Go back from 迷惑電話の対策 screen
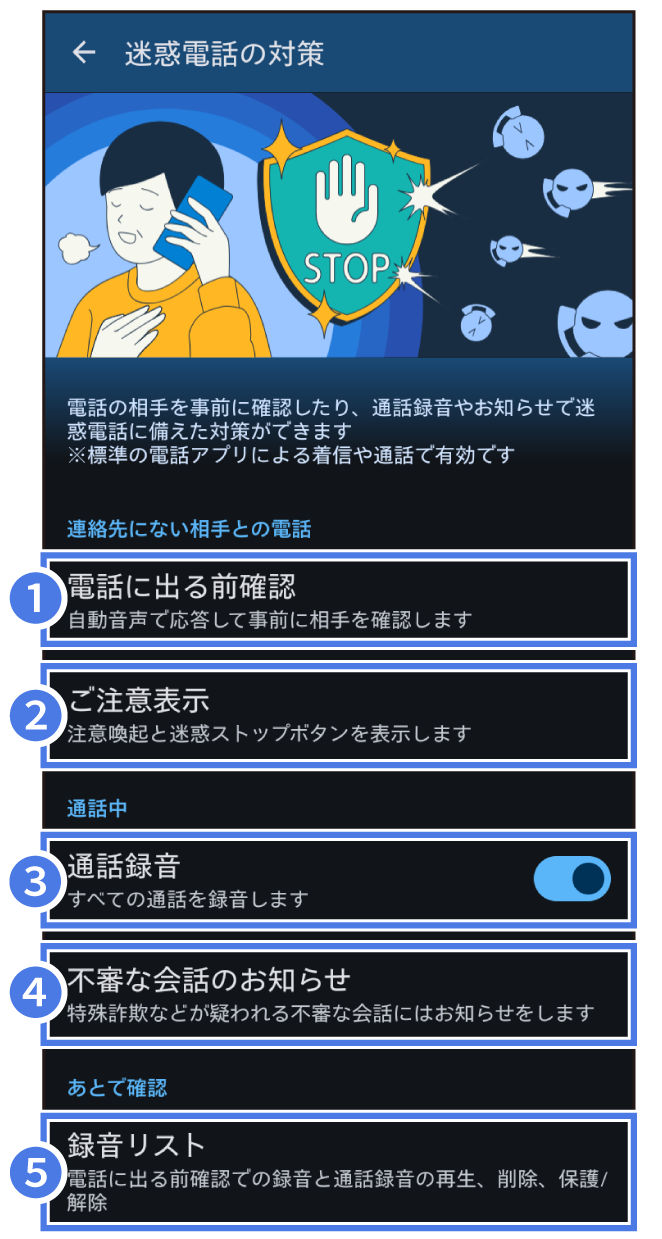Image resolution: width=662 pixels, height=1239 pixels. 84,53
